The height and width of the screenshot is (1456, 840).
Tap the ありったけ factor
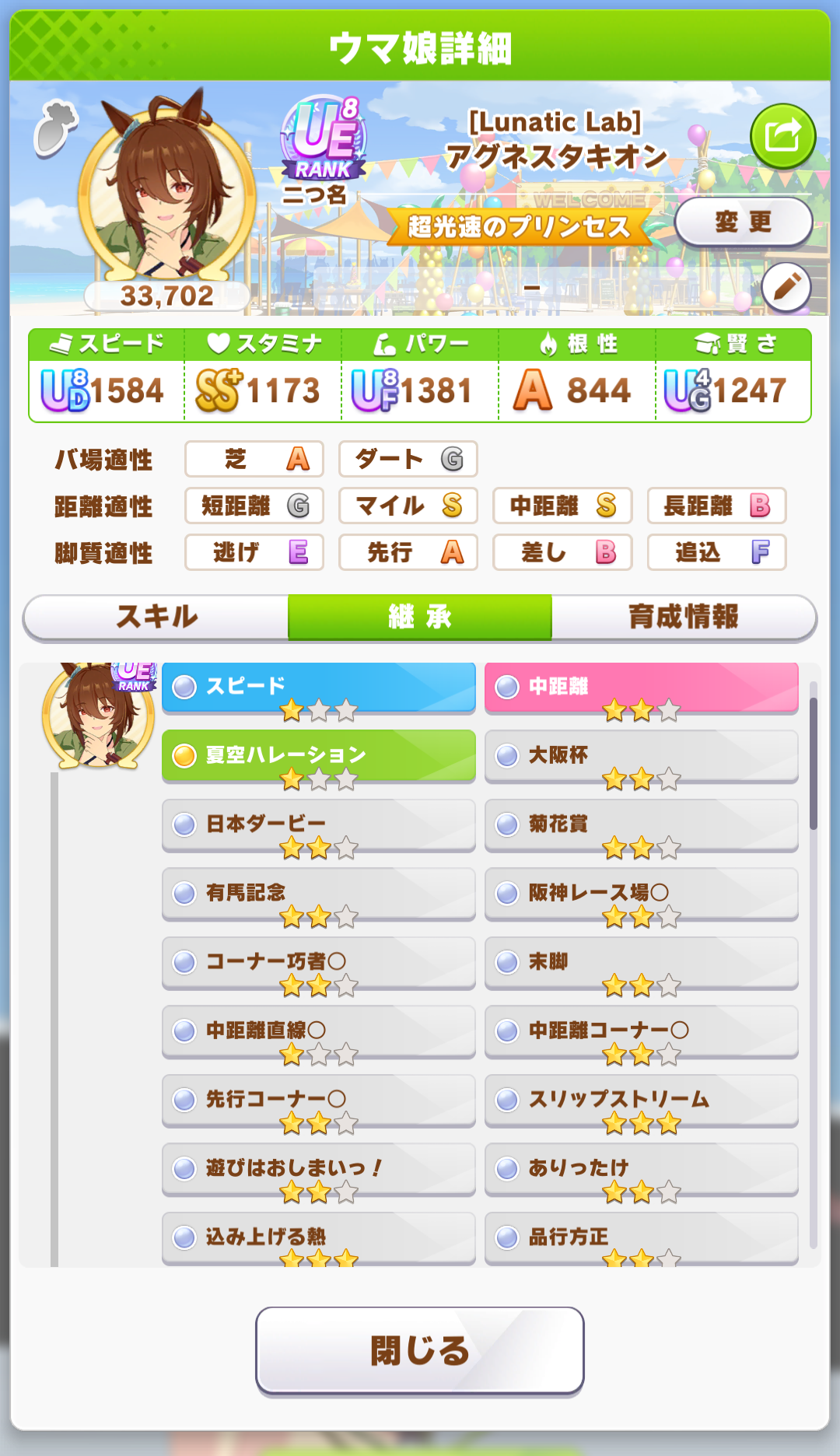tap(642, 1168)
